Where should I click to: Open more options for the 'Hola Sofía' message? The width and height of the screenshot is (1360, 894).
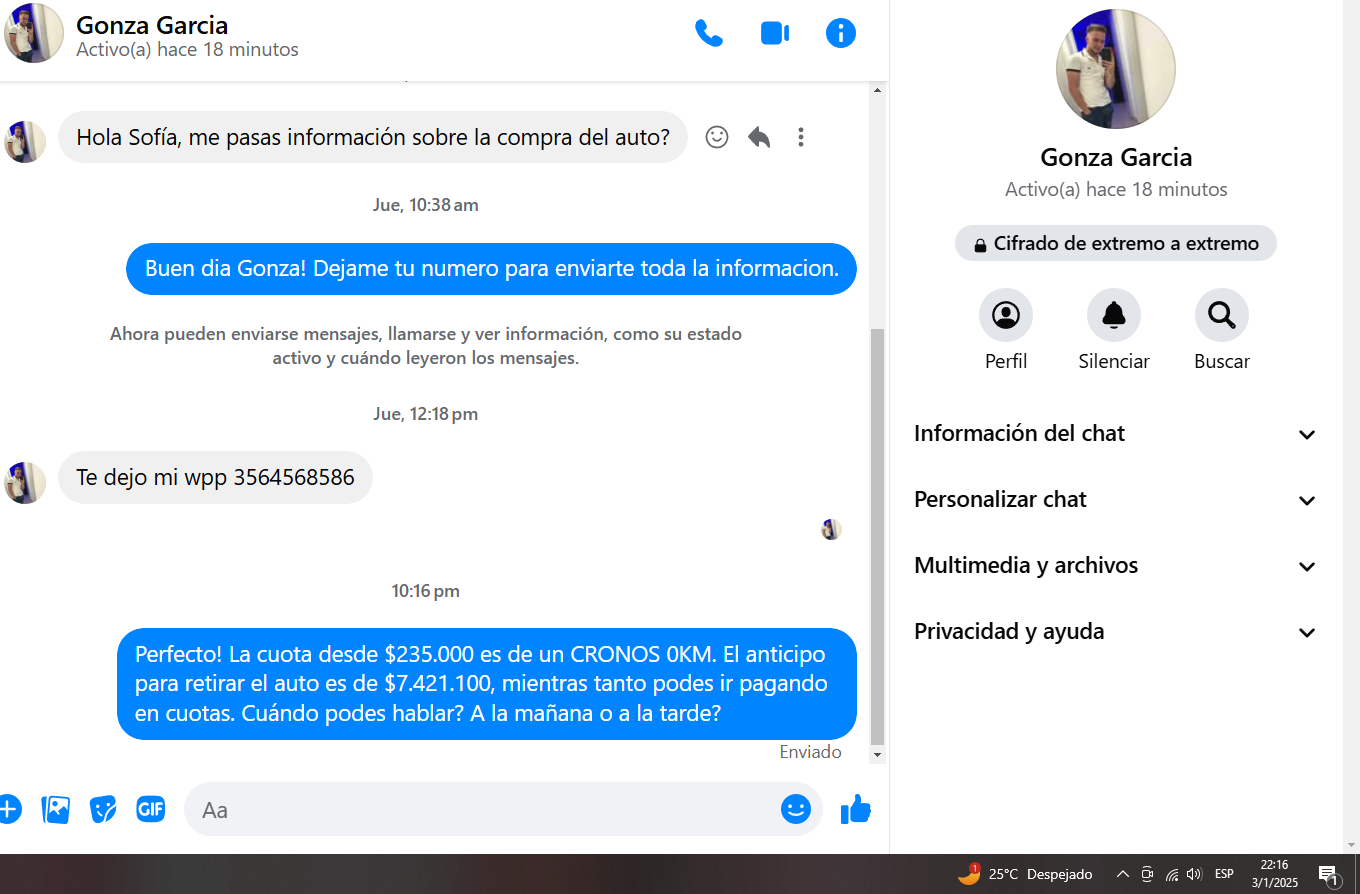[x=800, y=137]
